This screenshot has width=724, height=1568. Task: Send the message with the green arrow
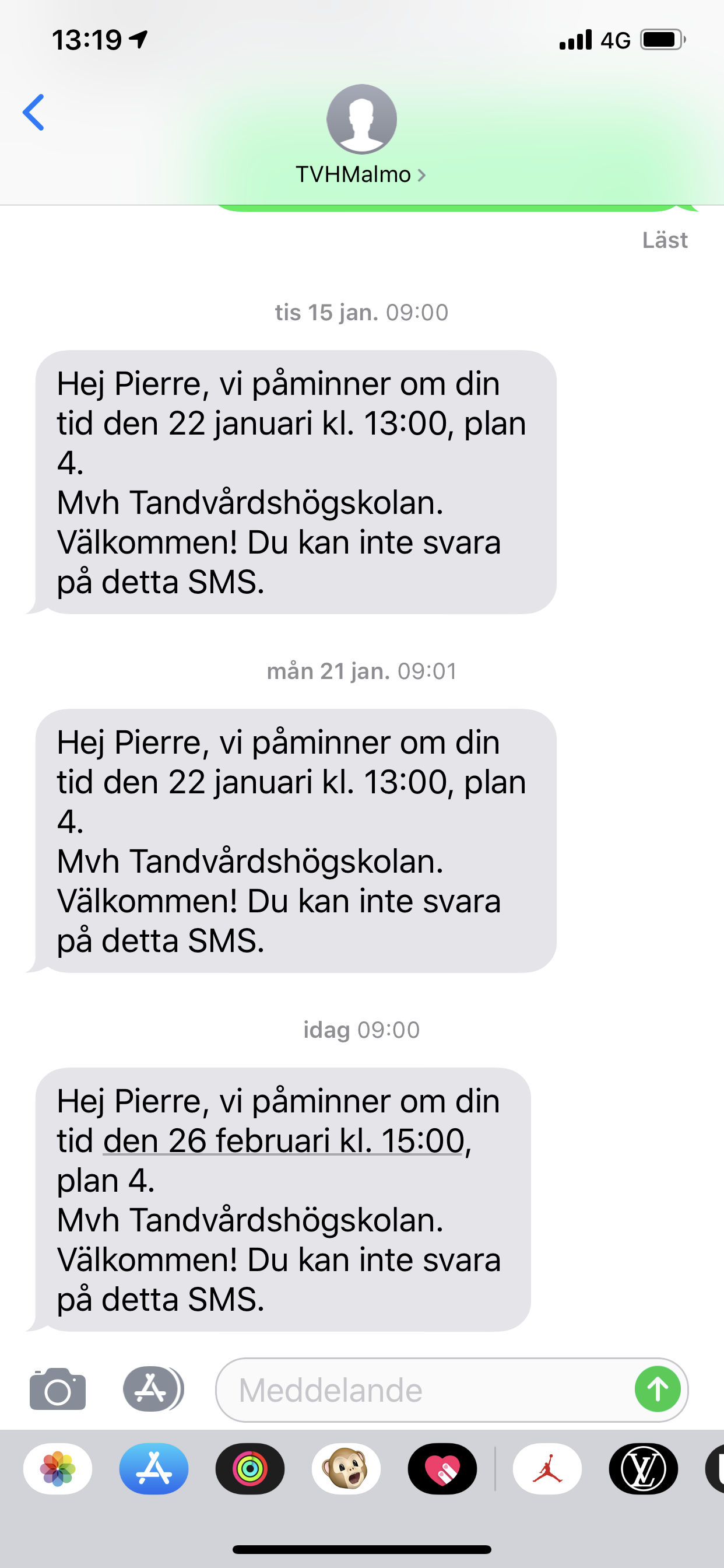tap(658, 1389)
